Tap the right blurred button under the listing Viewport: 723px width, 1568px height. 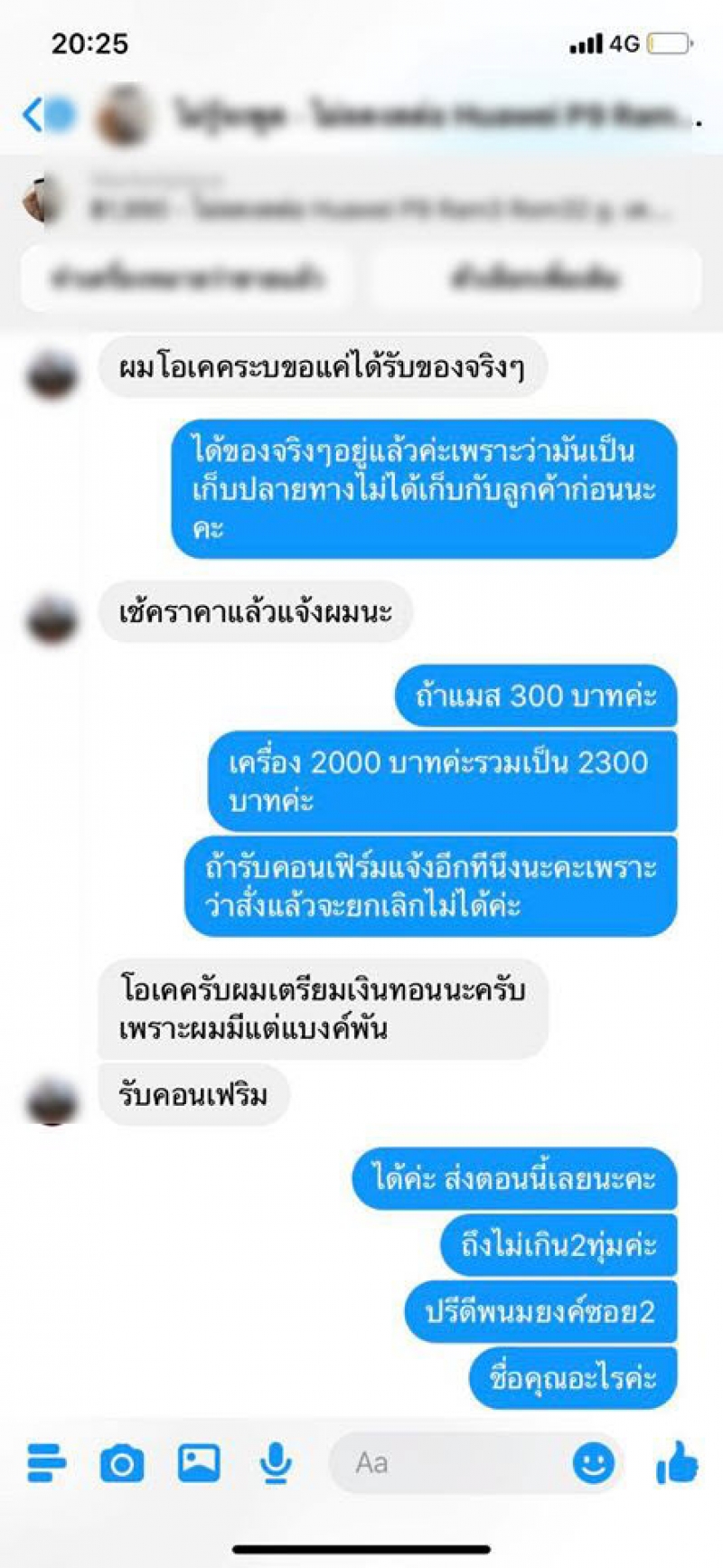(535, 278)
